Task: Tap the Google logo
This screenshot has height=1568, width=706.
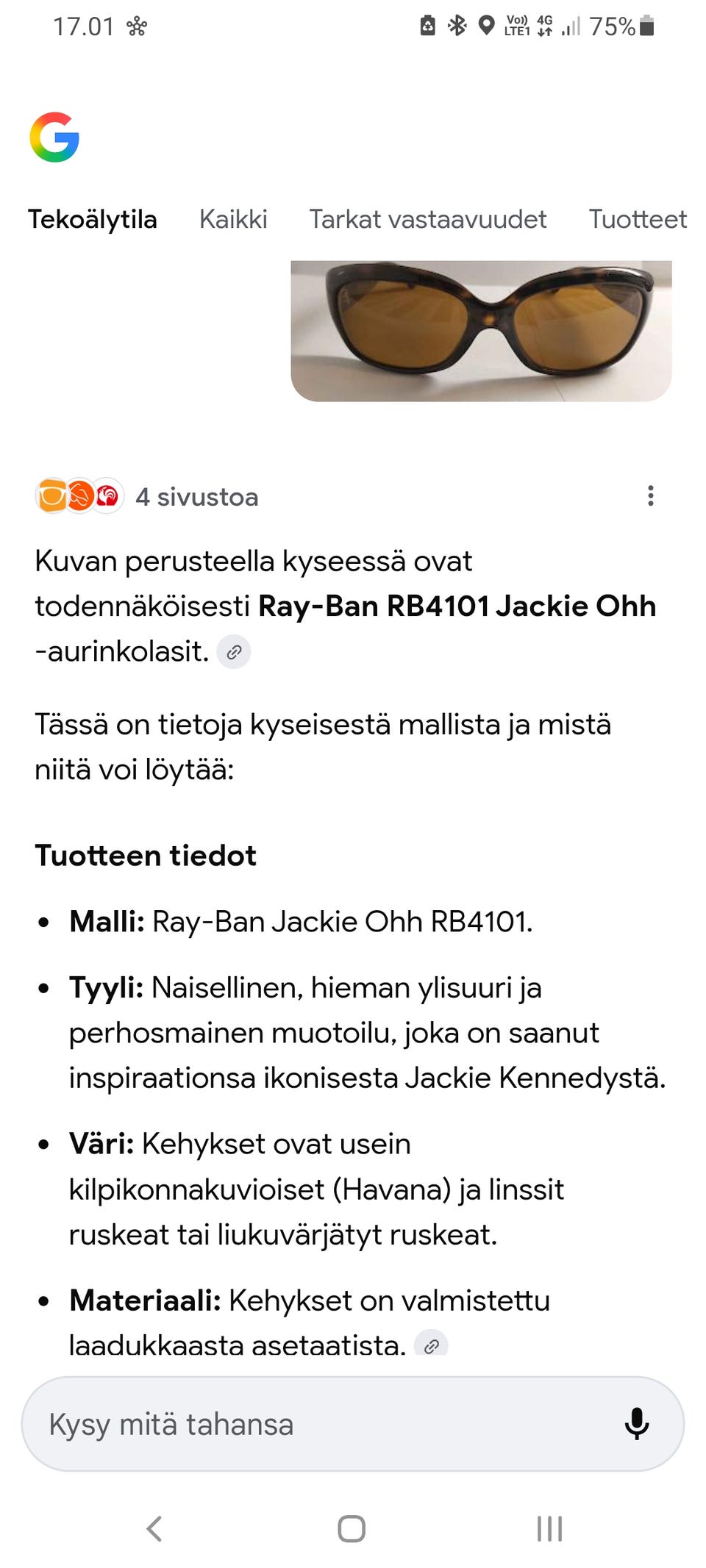Action: (x=54, y=137)
